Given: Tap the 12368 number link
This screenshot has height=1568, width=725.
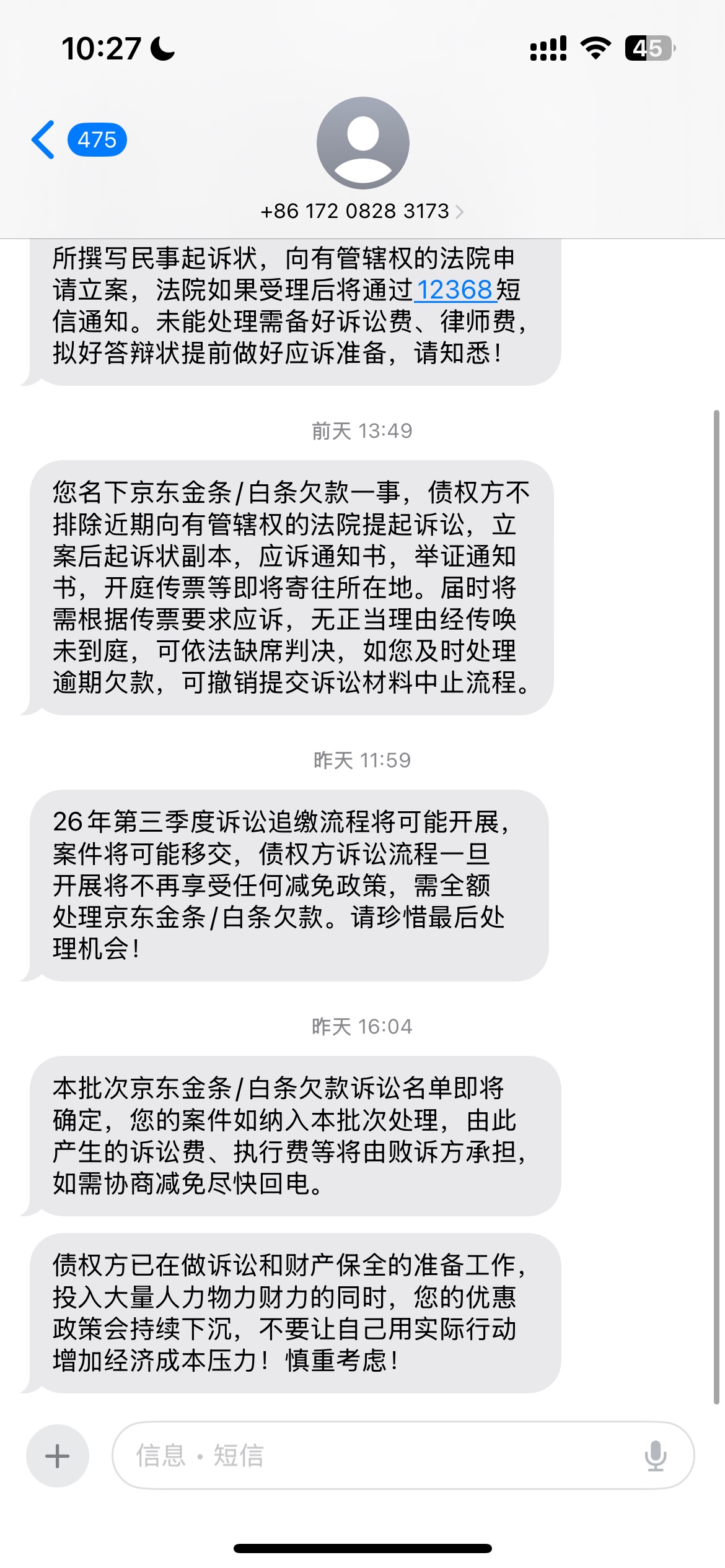Looking at the screenshot, I should [455, 290].
